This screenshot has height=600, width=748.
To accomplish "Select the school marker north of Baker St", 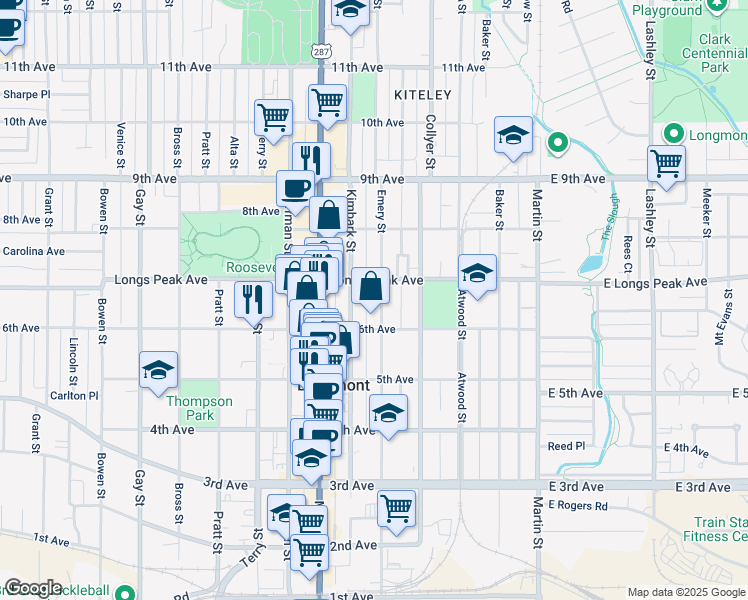I will [513, 136].
